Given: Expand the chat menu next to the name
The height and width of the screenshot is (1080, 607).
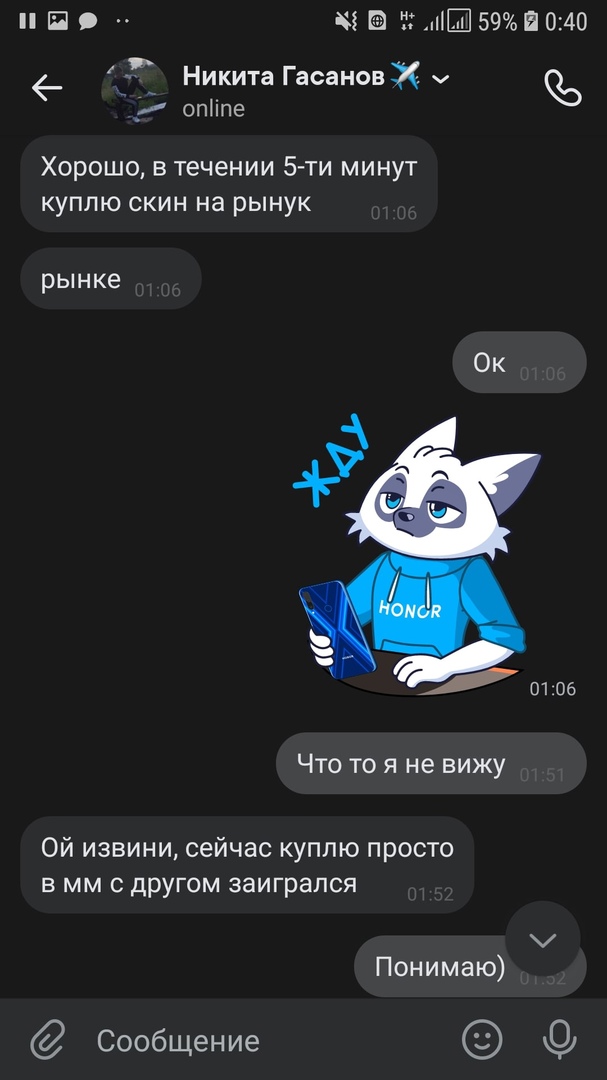Looking at the screenshot, I should (x=440, y=78).
